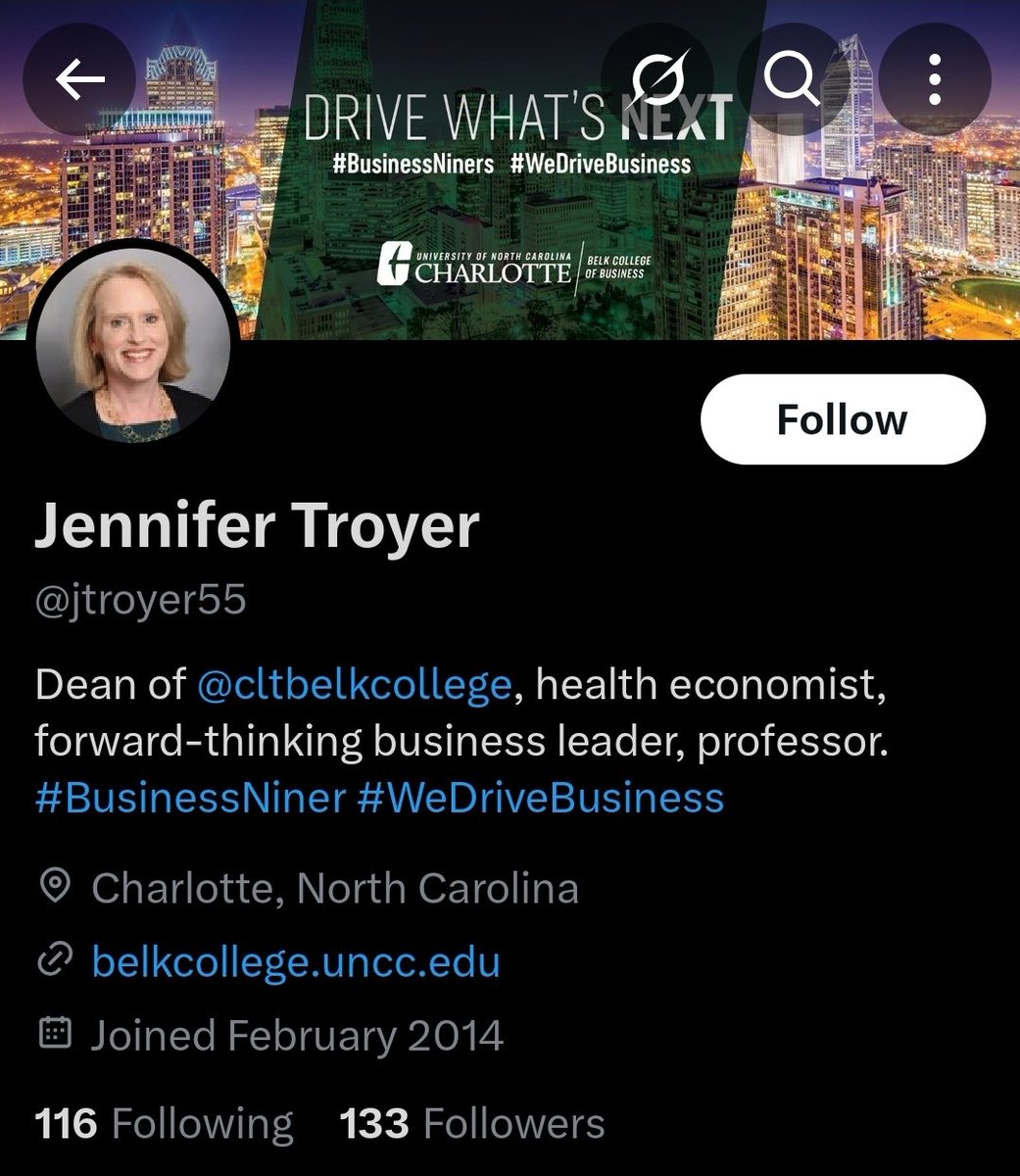Open the #BusinessNiner hashtag

[x=190, y=798]
